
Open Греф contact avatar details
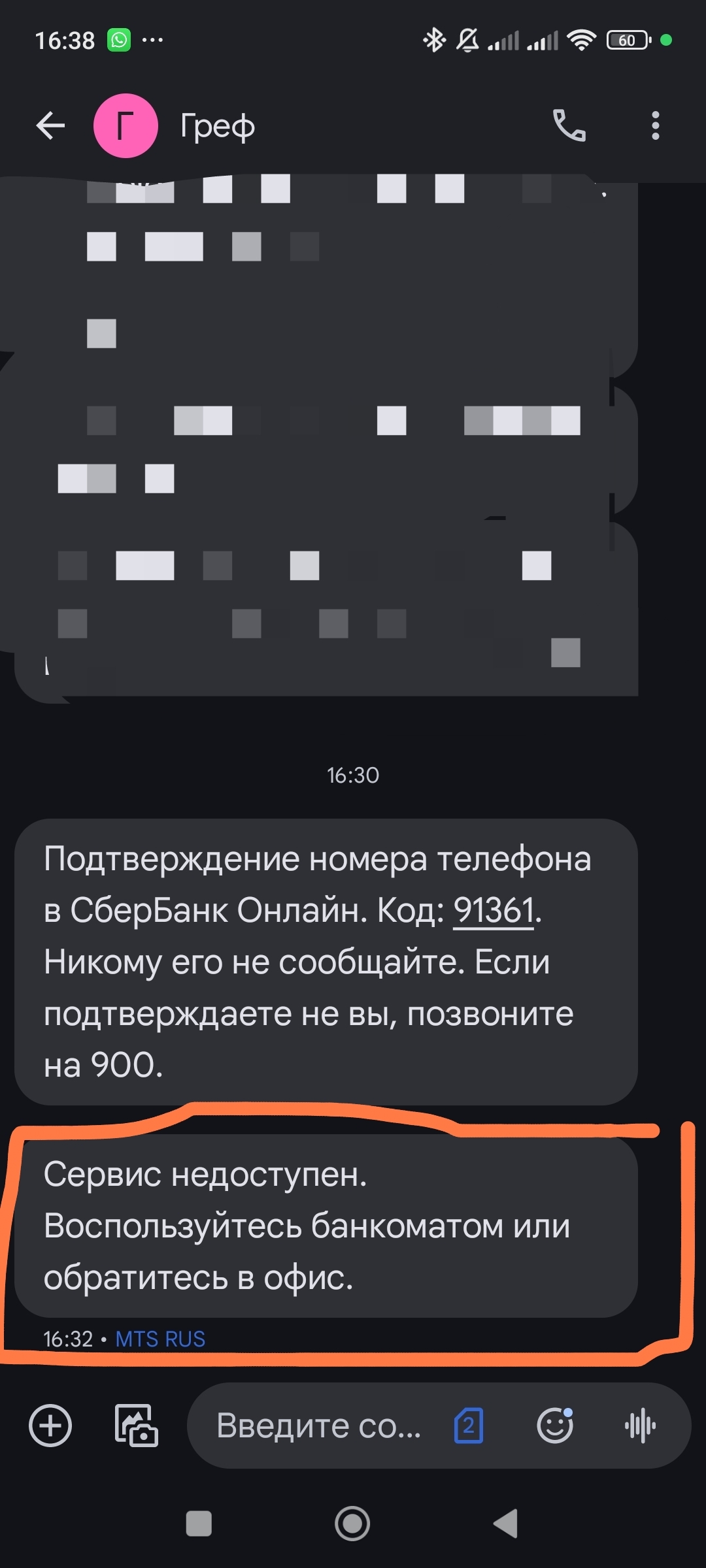coord(126,125)
